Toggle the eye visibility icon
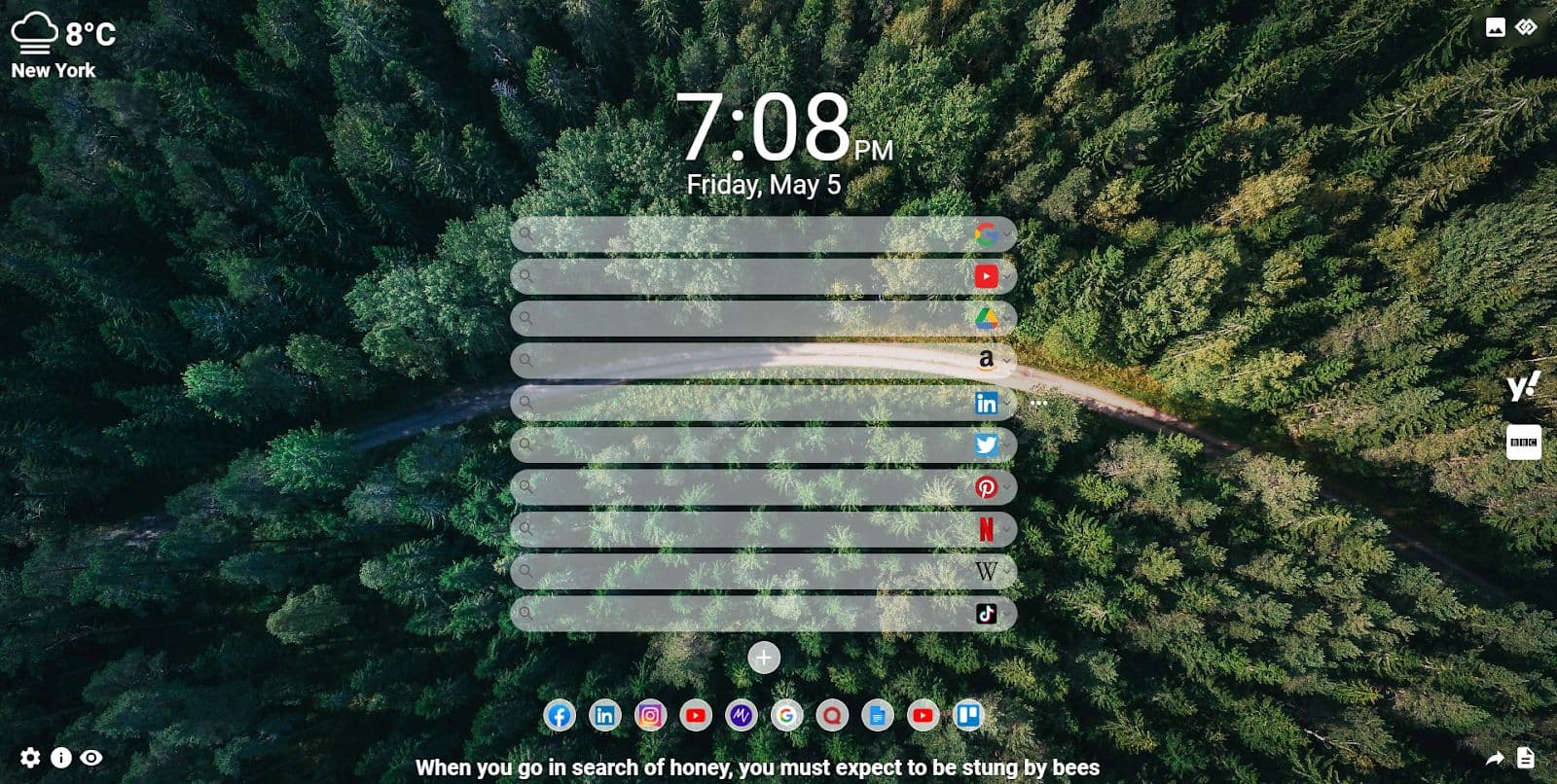The width and height of the screenshot is (1557, 784). coord(91,758)
